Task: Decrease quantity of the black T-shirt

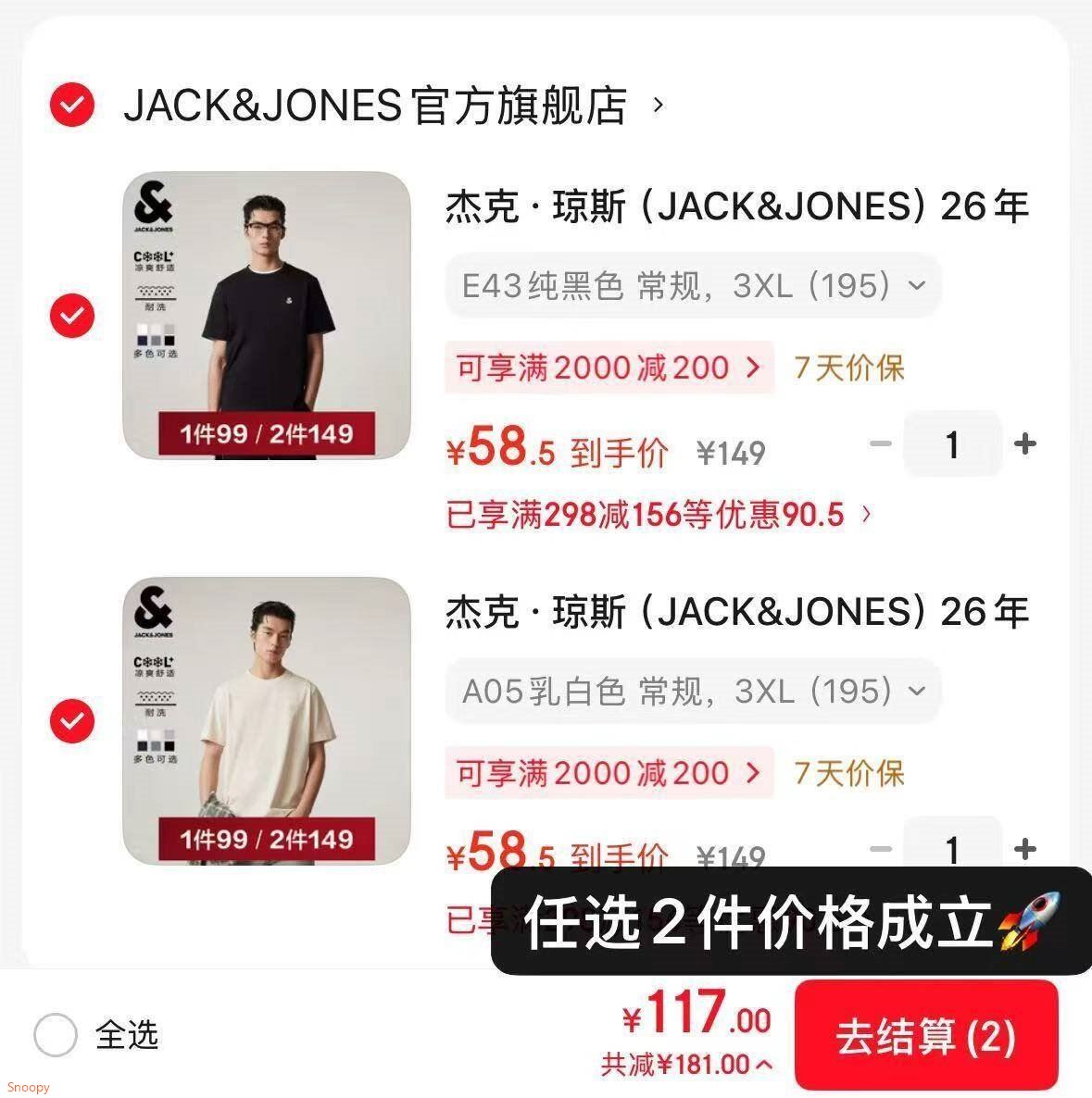Action: coord(880,444)
